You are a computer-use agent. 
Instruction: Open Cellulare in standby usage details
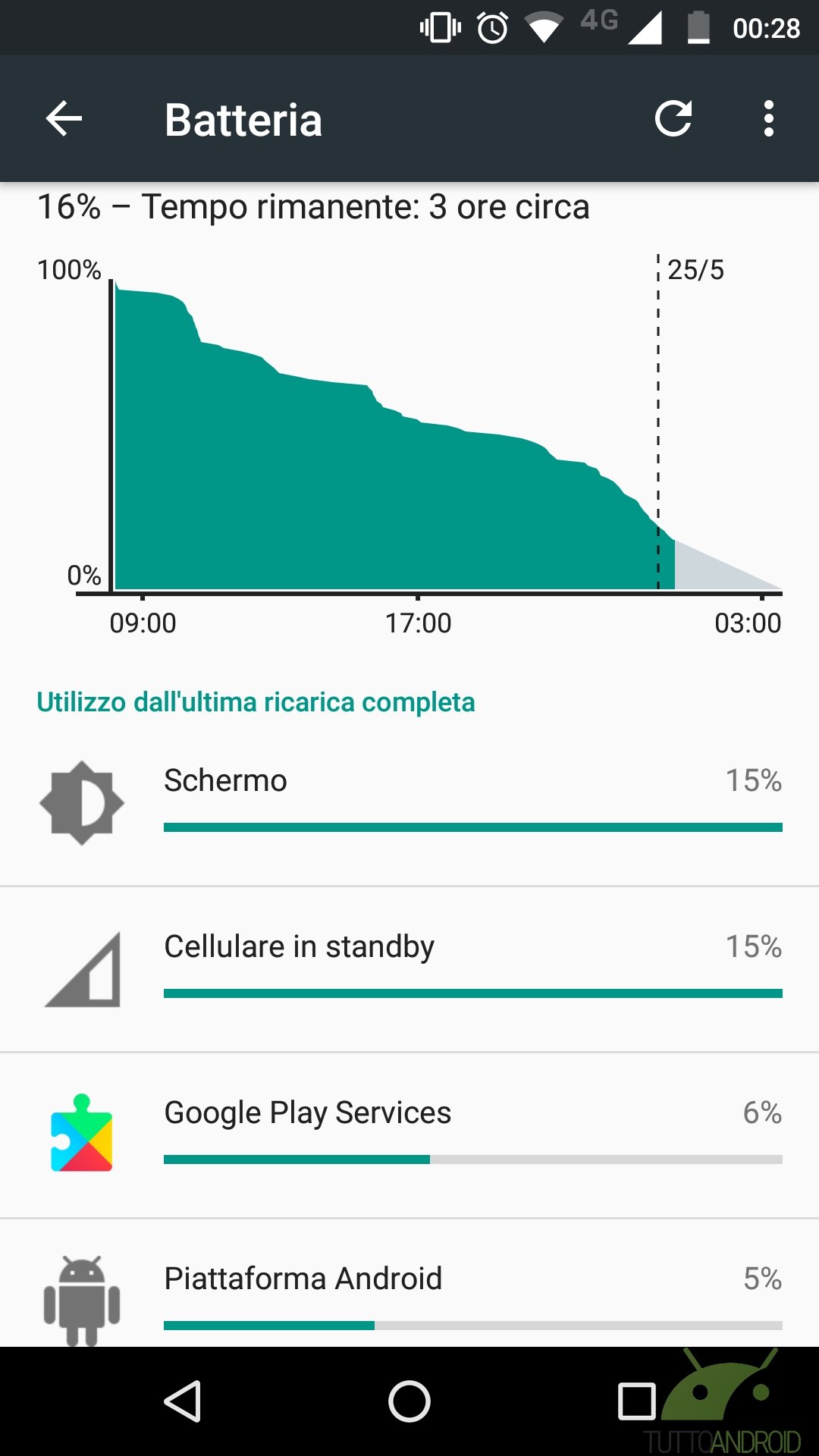point(409,969)
